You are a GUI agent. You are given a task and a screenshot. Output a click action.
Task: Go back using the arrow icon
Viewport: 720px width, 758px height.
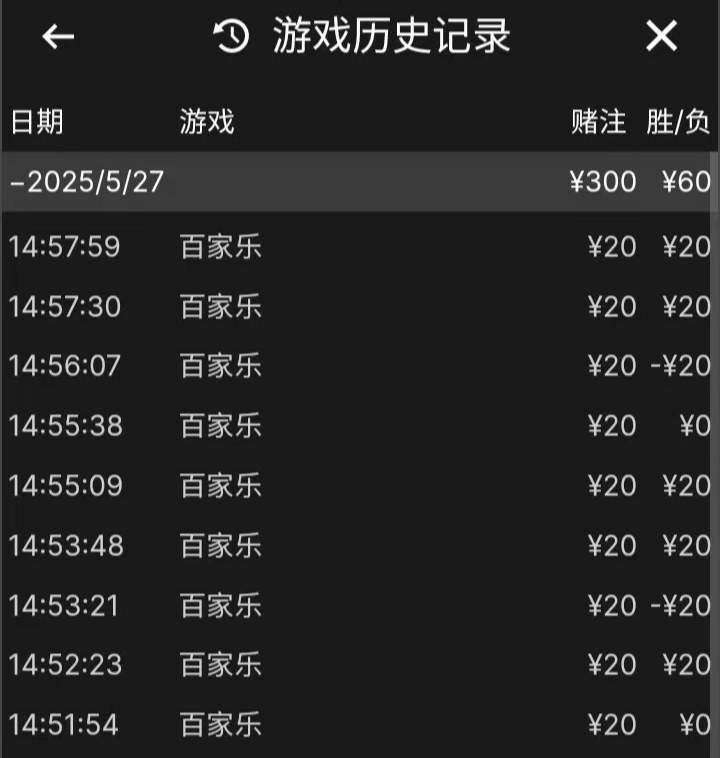click(x=58, y=37)
